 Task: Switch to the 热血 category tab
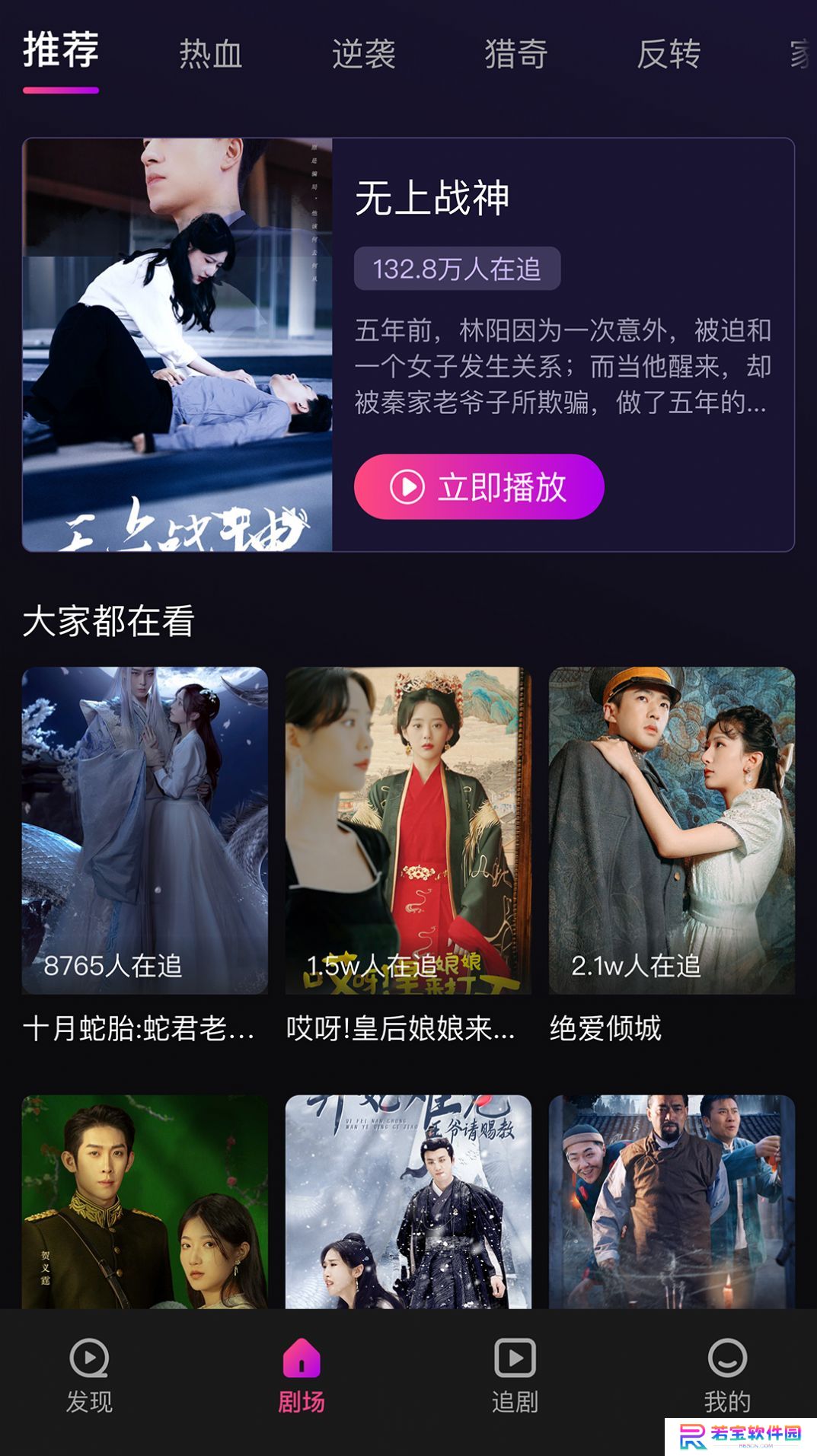[211, 54]
